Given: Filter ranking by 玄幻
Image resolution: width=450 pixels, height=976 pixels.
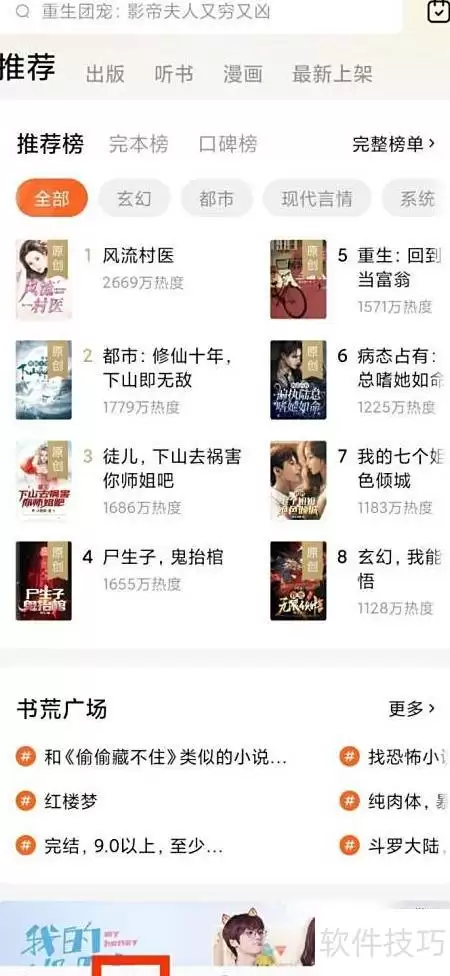Looking at the screenshot, I should pos(134,199).
